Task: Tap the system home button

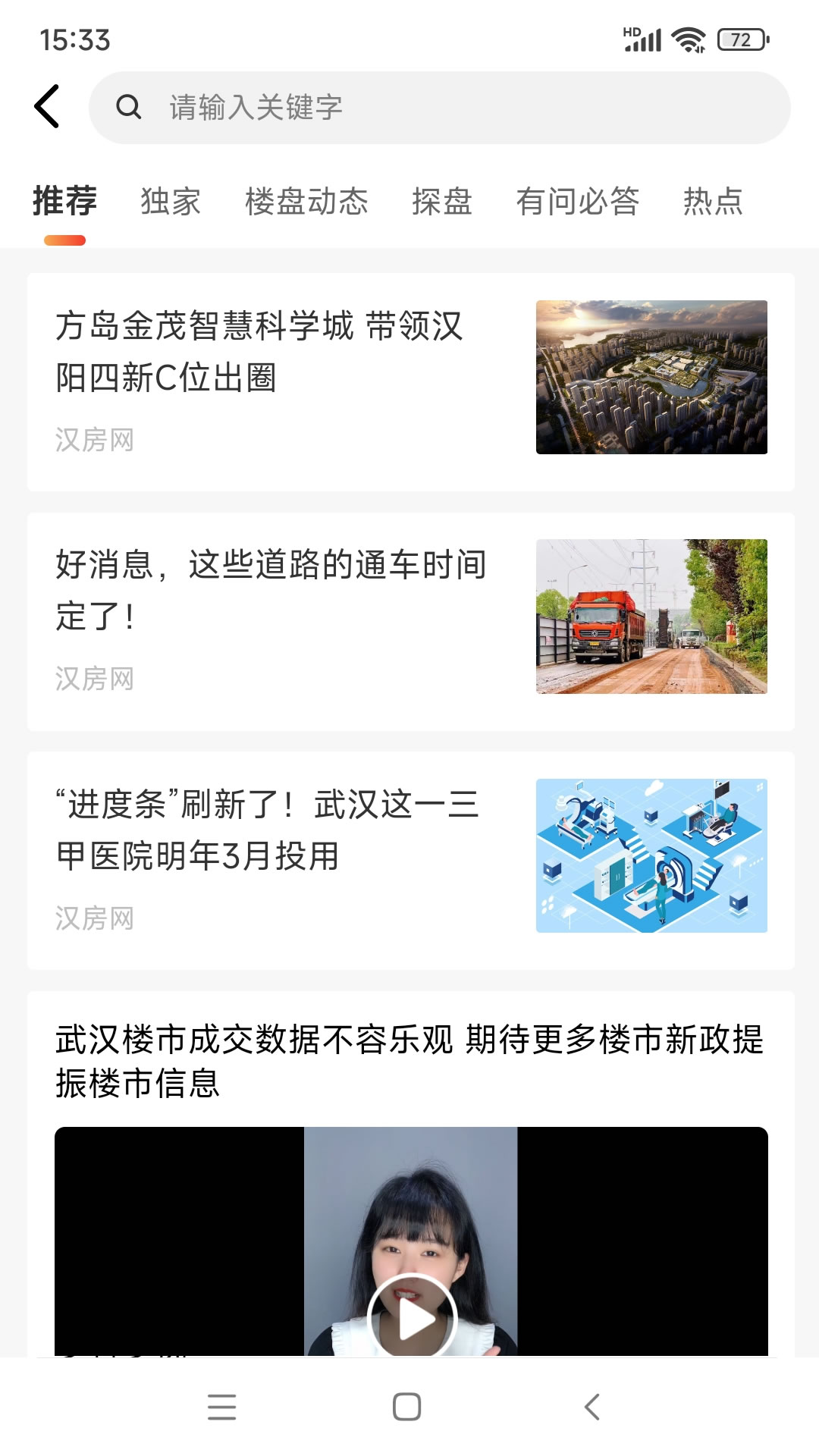Action: point(407,1407)
